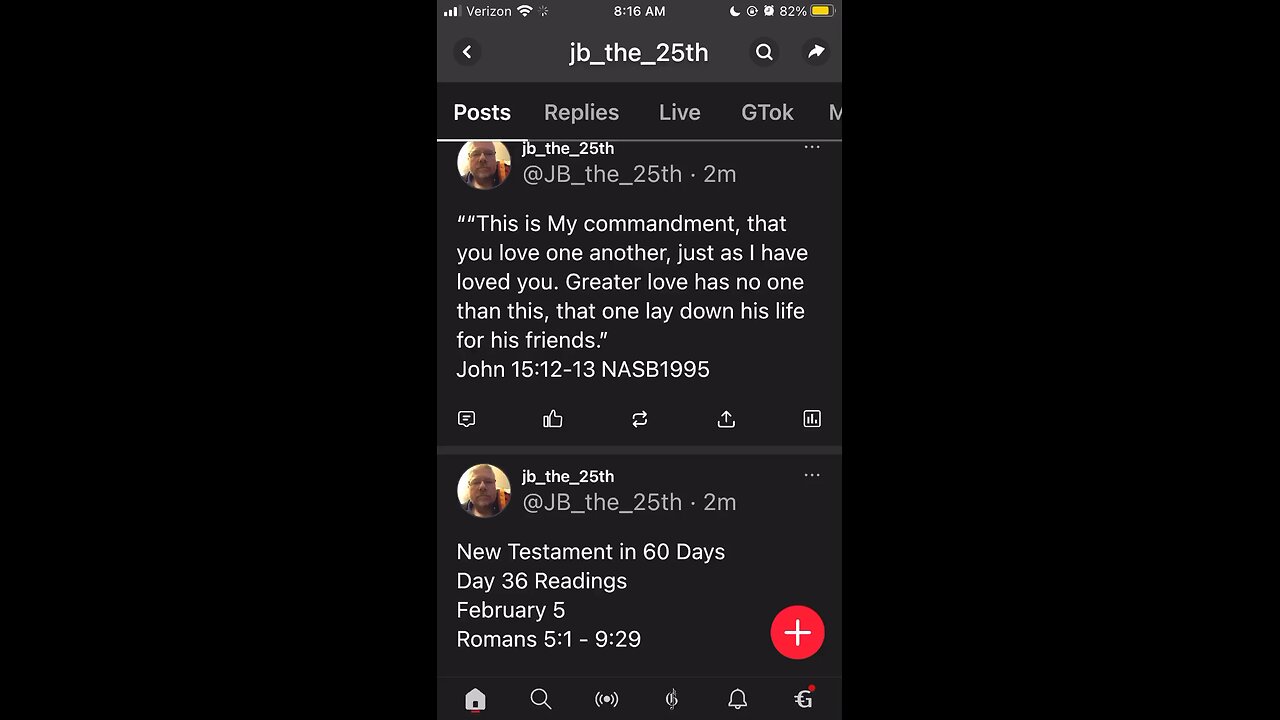
Task: Search within this profile
Action: click(764, 52)
